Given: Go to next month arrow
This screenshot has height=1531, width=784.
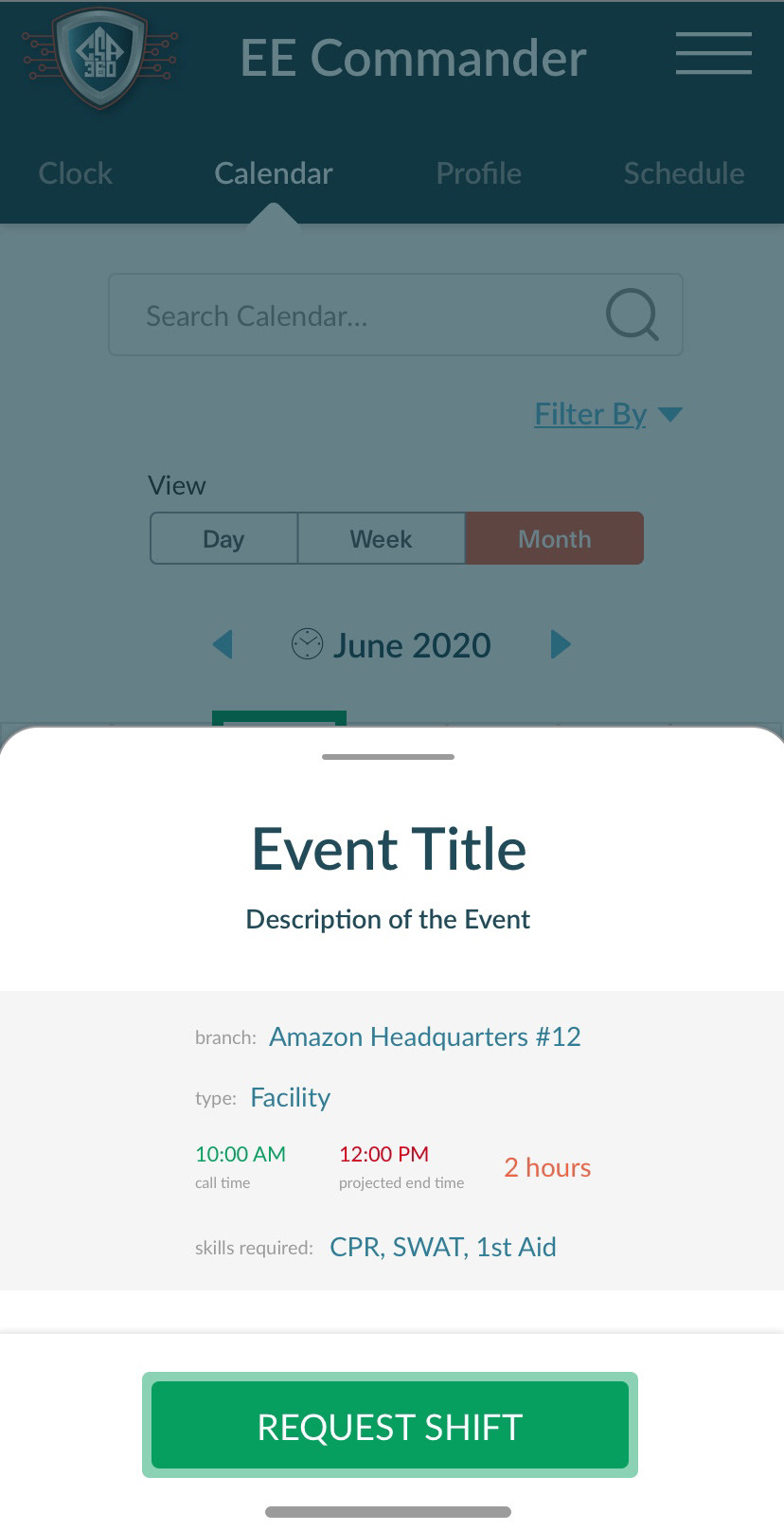Looking at the screenshot, I should pos(561,644).
